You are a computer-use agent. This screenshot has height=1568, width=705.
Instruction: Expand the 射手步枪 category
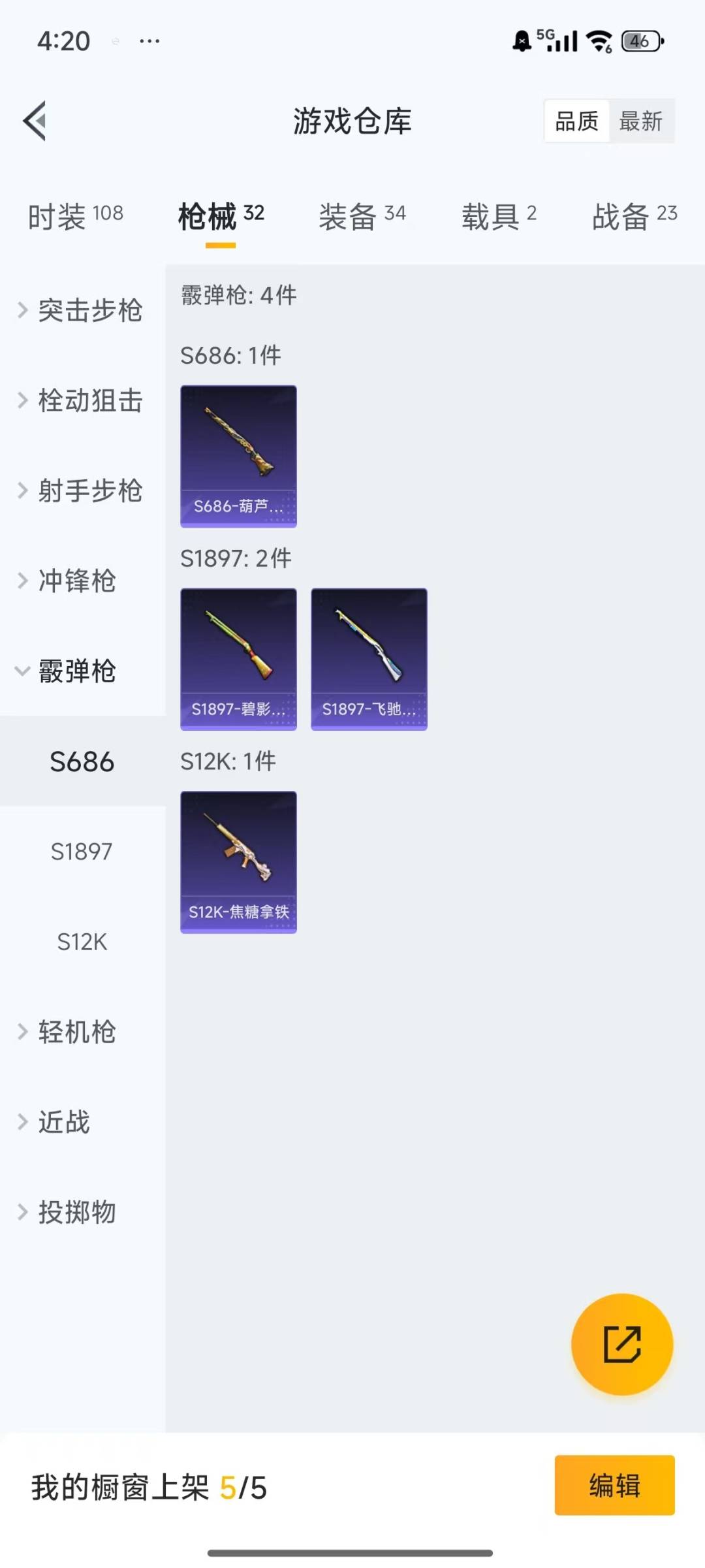point(82,490)
